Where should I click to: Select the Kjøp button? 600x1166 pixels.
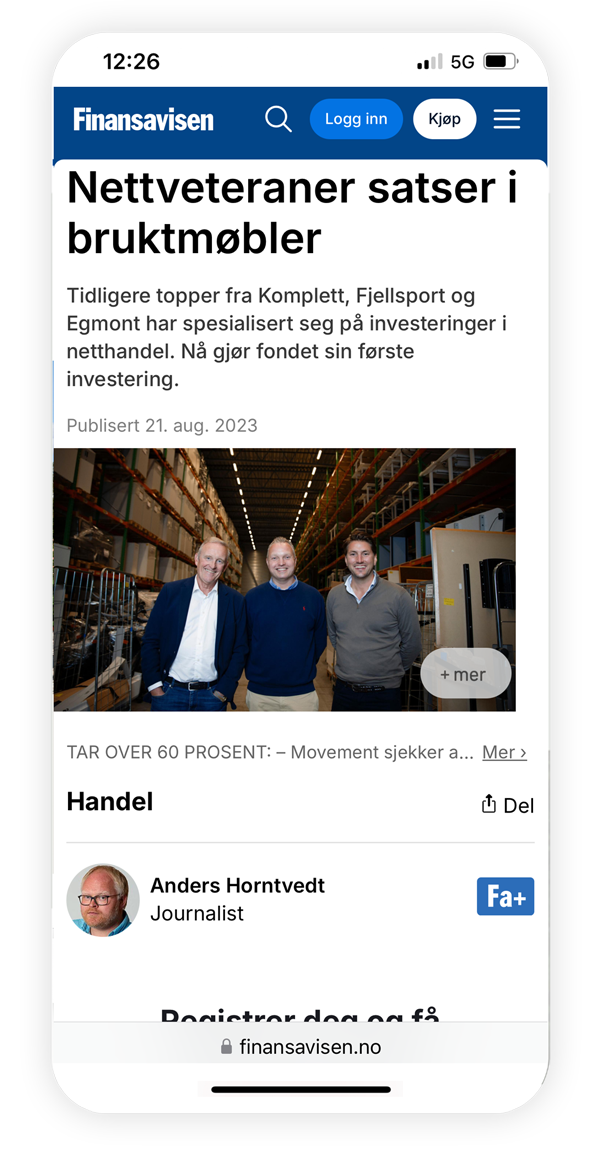point(444,119)
